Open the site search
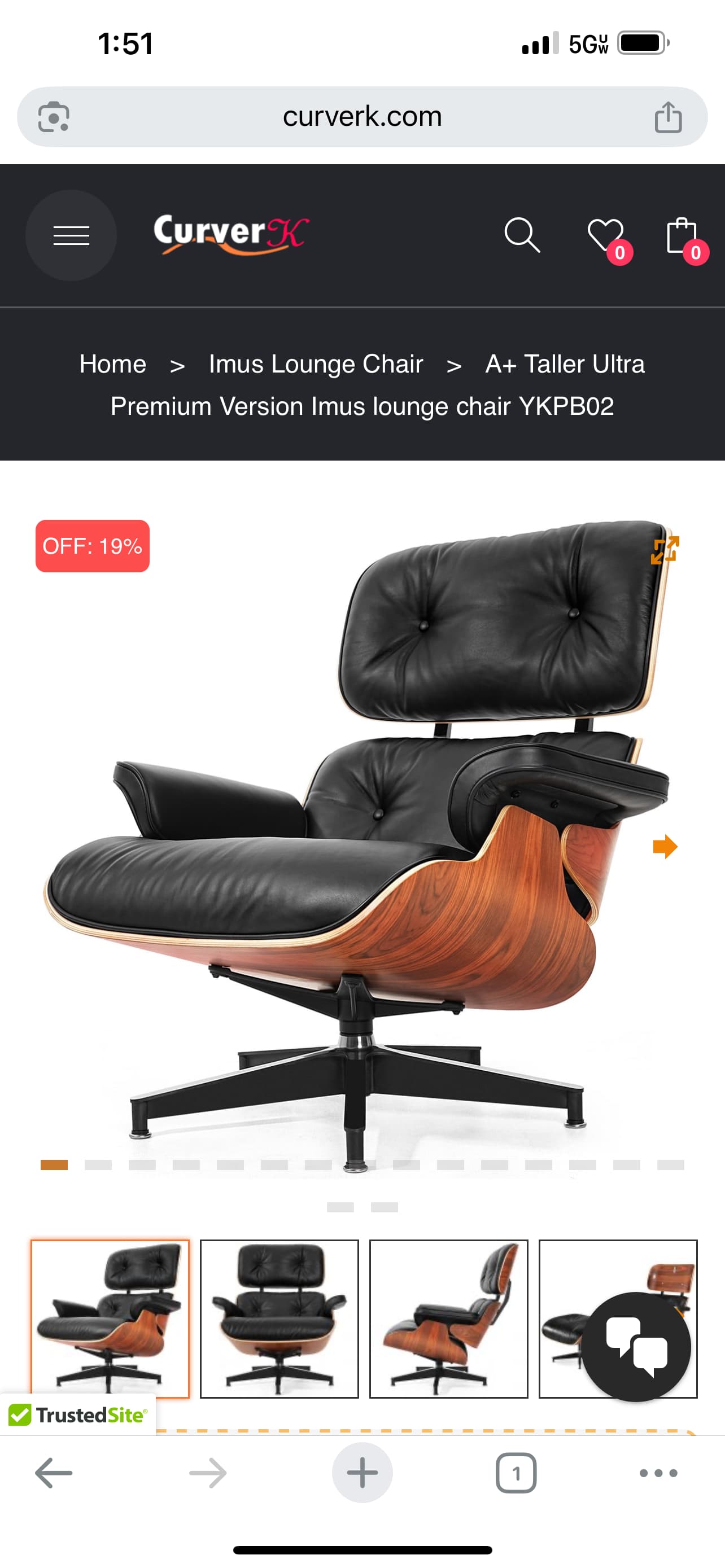 (x=522, y=234)
